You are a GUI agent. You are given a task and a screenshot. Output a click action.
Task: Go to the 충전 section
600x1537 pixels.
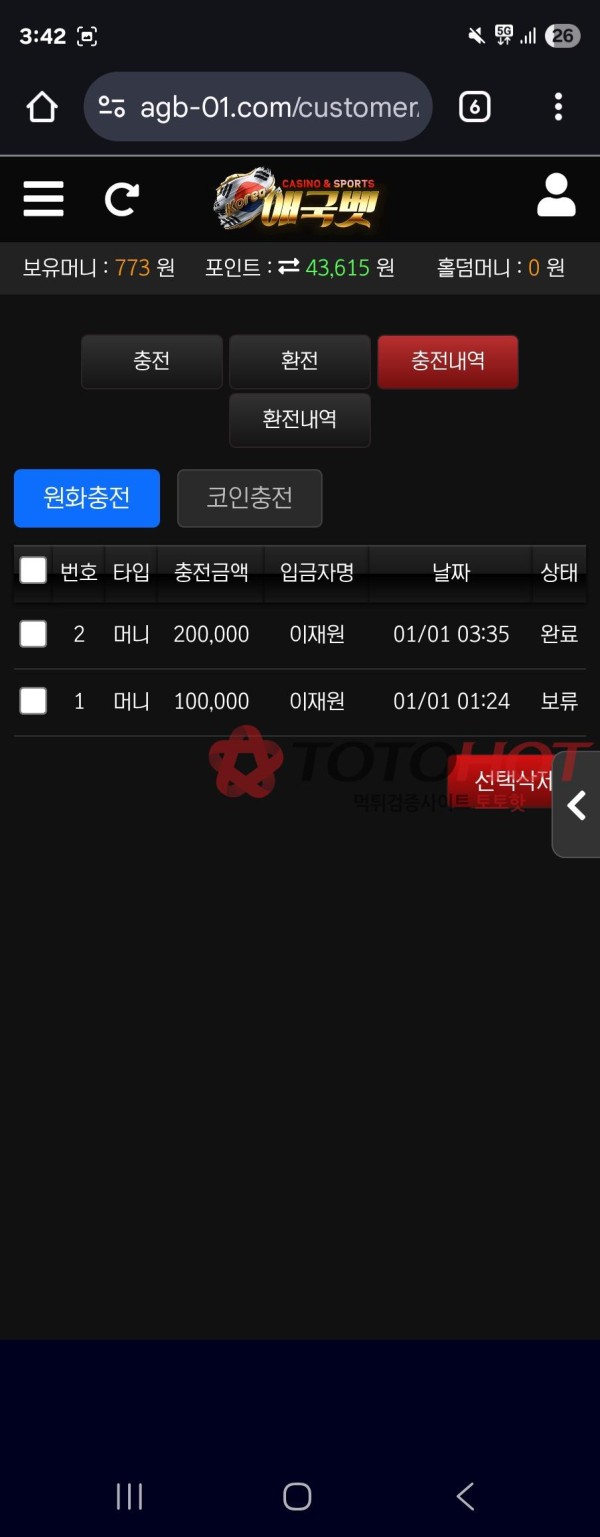pos(152,361)
